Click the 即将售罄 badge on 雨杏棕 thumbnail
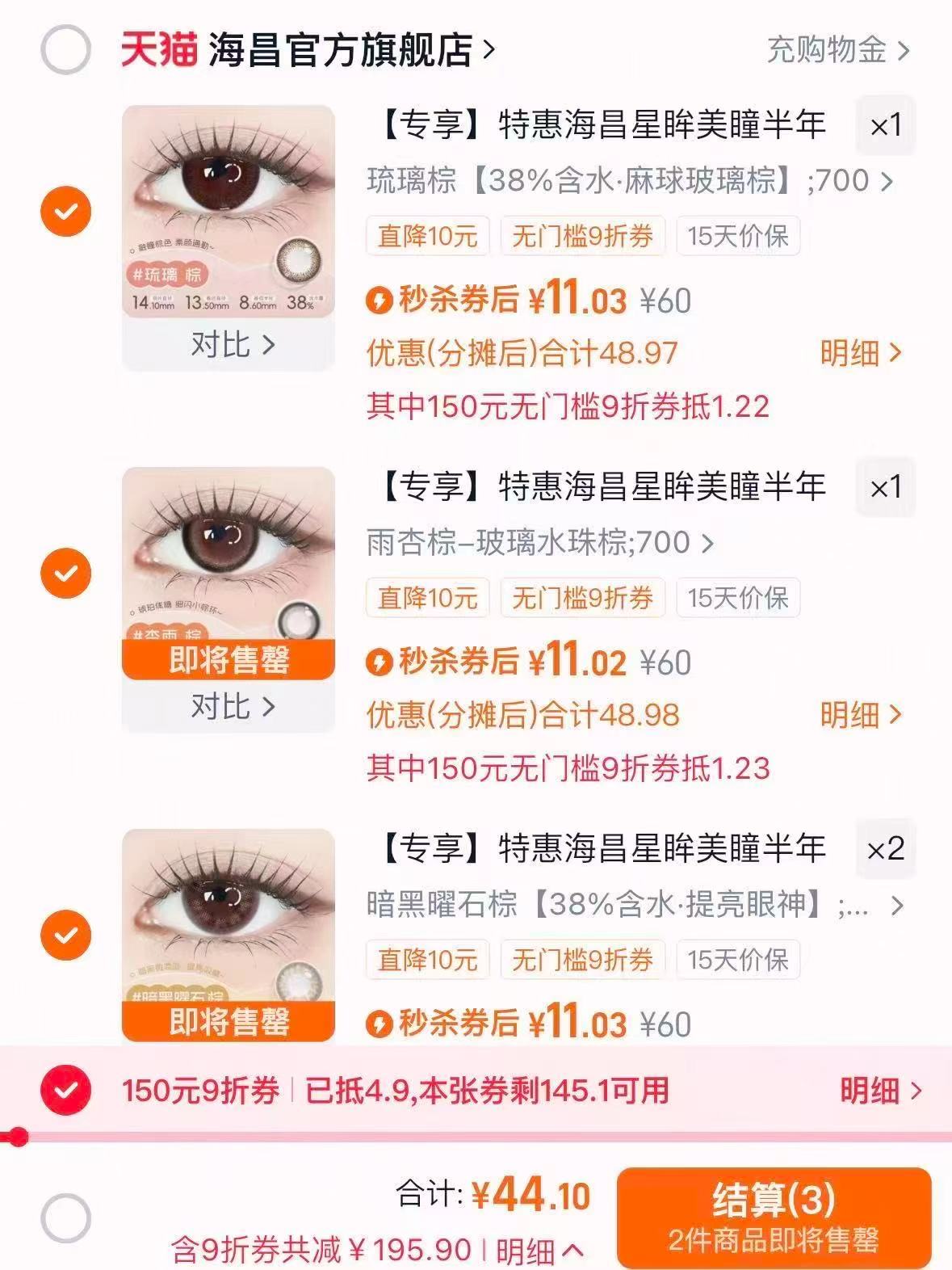Viewport: 952px width, 1270px height. click(229, 659)
